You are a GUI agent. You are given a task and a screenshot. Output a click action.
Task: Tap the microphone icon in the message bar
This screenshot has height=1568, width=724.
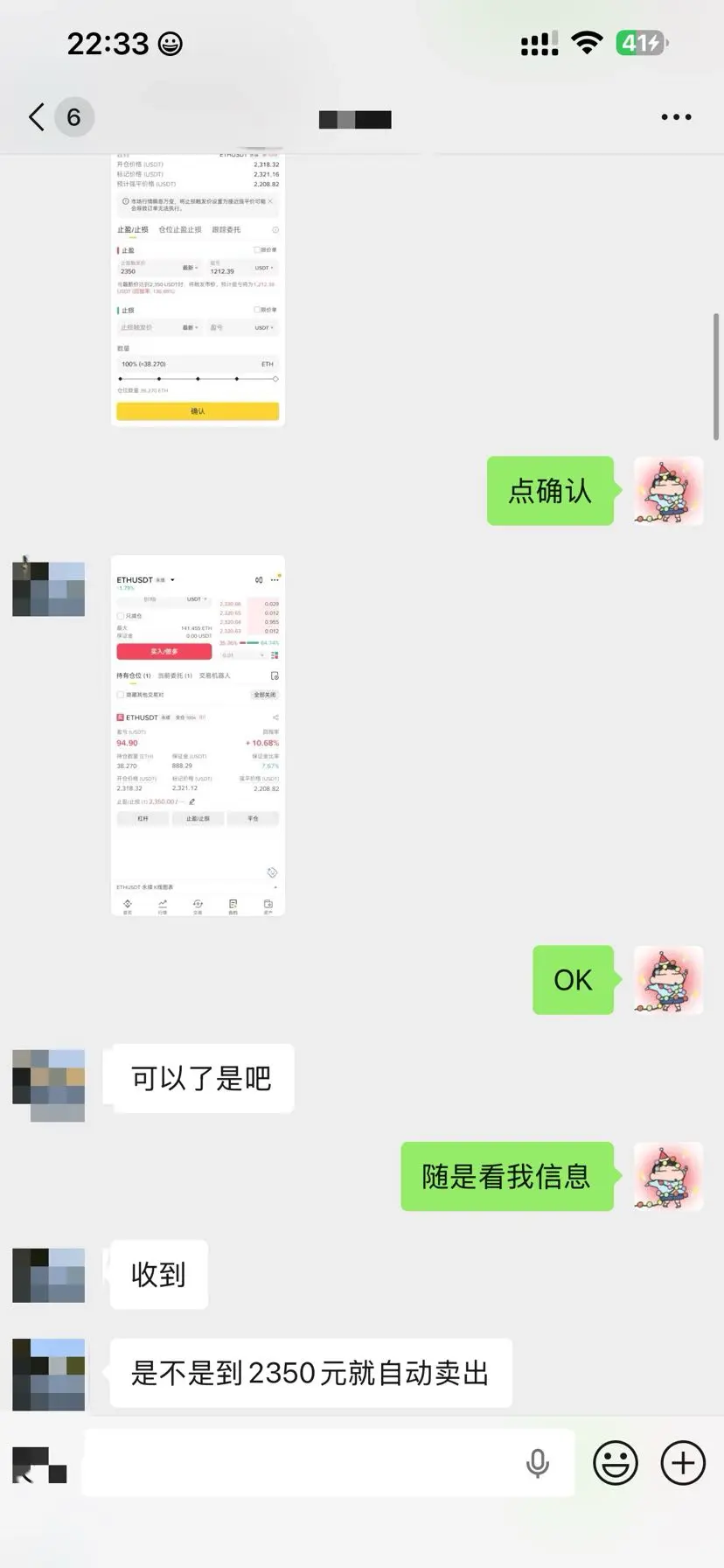[539, 1461]
